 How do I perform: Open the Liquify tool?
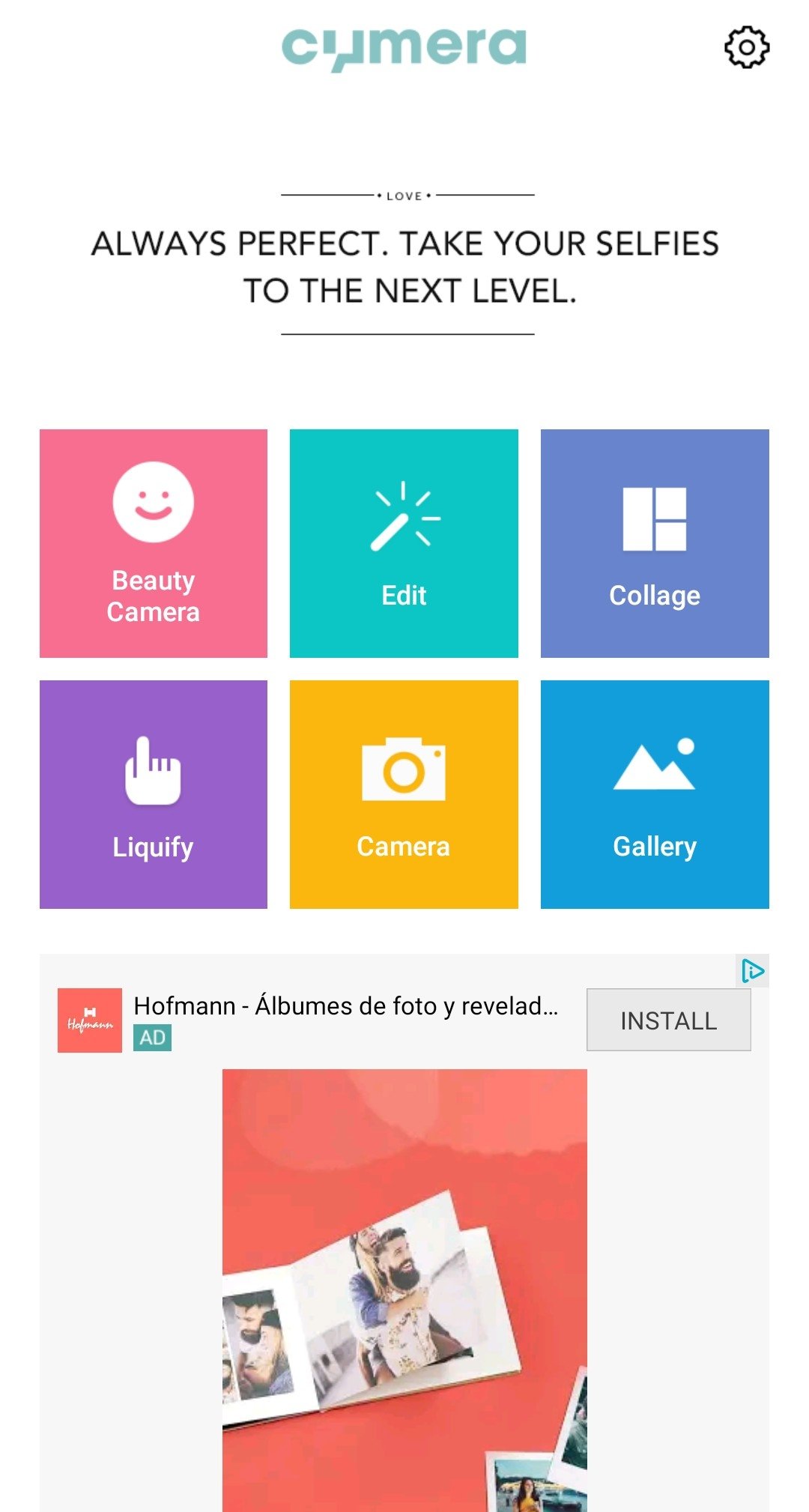point(154,794)
